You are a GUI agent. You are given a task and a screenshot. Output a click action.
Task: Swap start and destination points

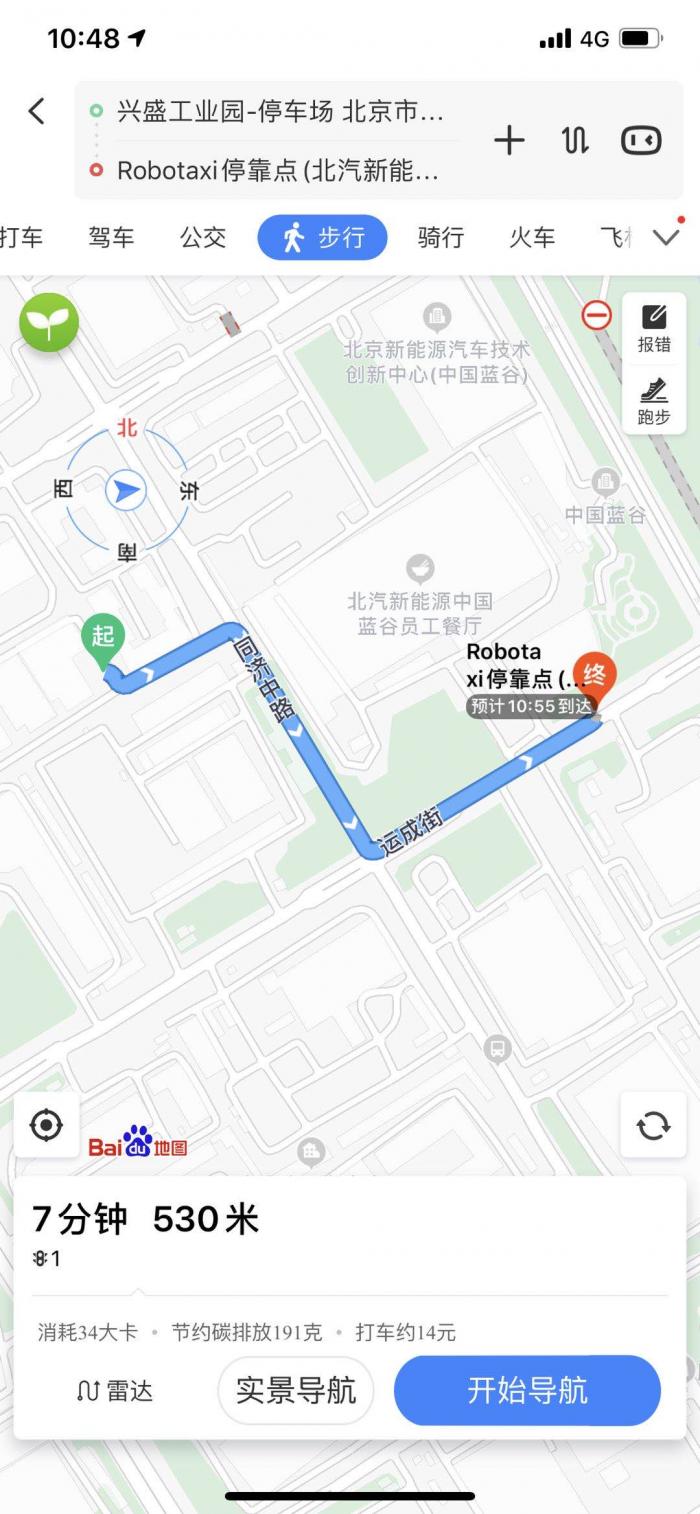pyautogui.click(x=575, y=141)
